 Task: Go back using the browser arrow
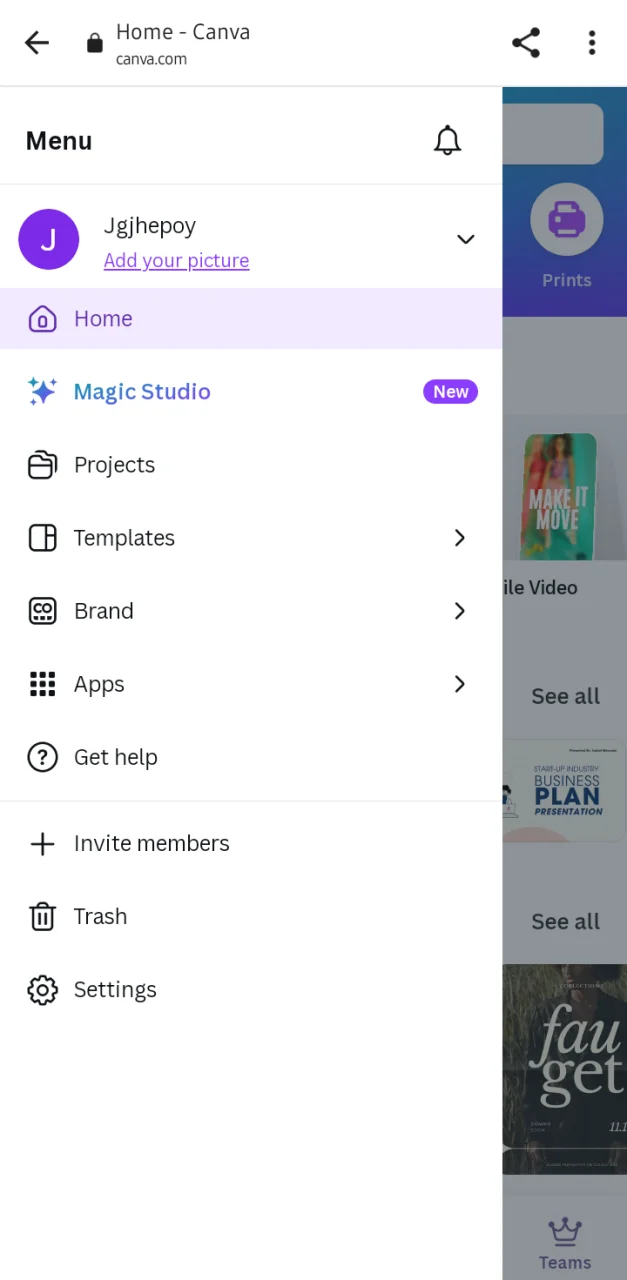tap(37, 42)
